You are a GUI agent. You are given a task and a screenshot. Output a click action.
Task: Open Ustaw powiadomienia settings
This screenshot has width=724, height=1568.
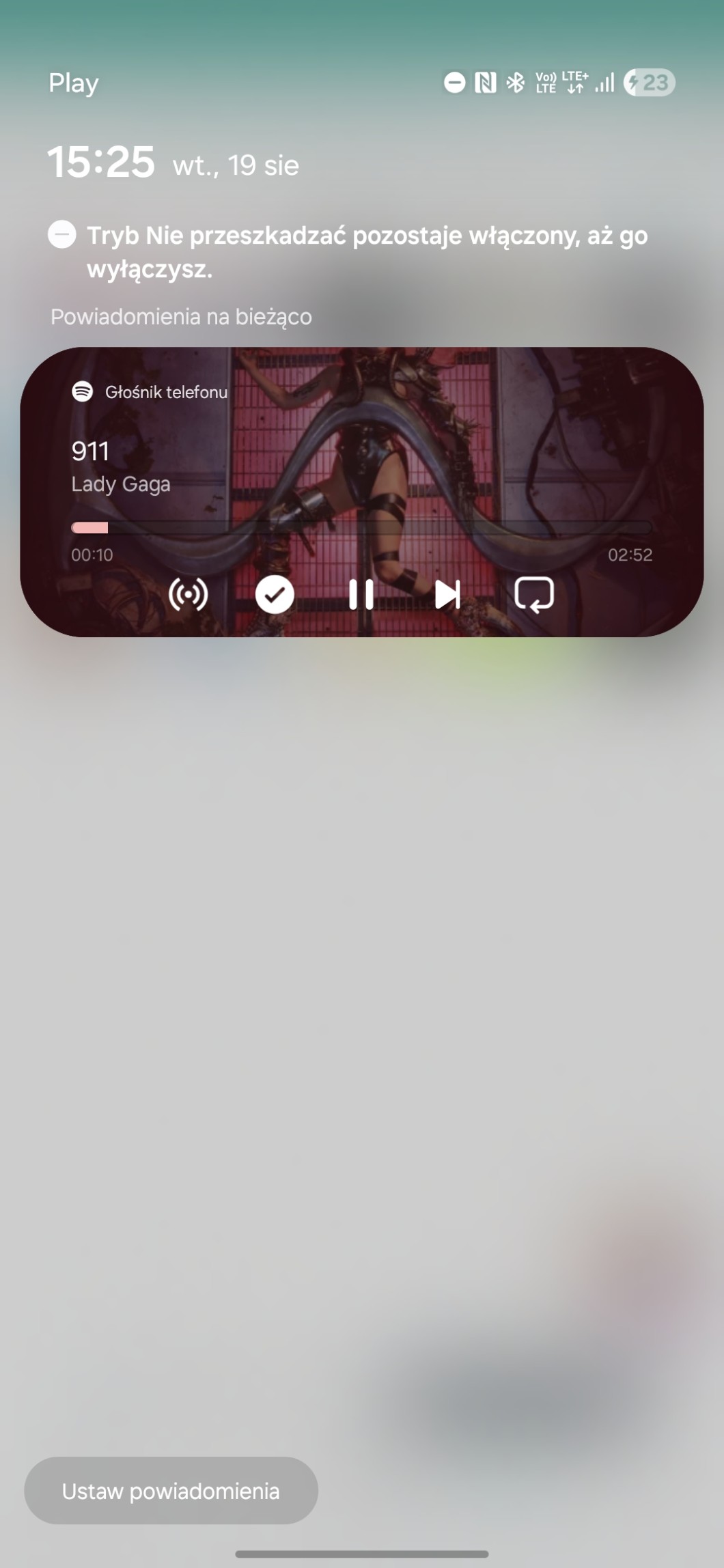[171, 1491]
